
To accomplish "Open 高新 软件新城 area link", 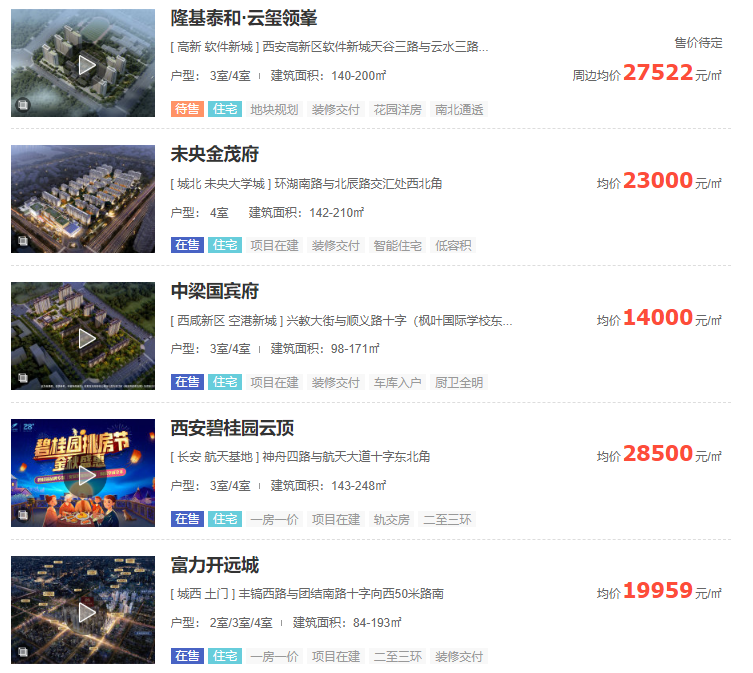I will [x=217, y=47].
